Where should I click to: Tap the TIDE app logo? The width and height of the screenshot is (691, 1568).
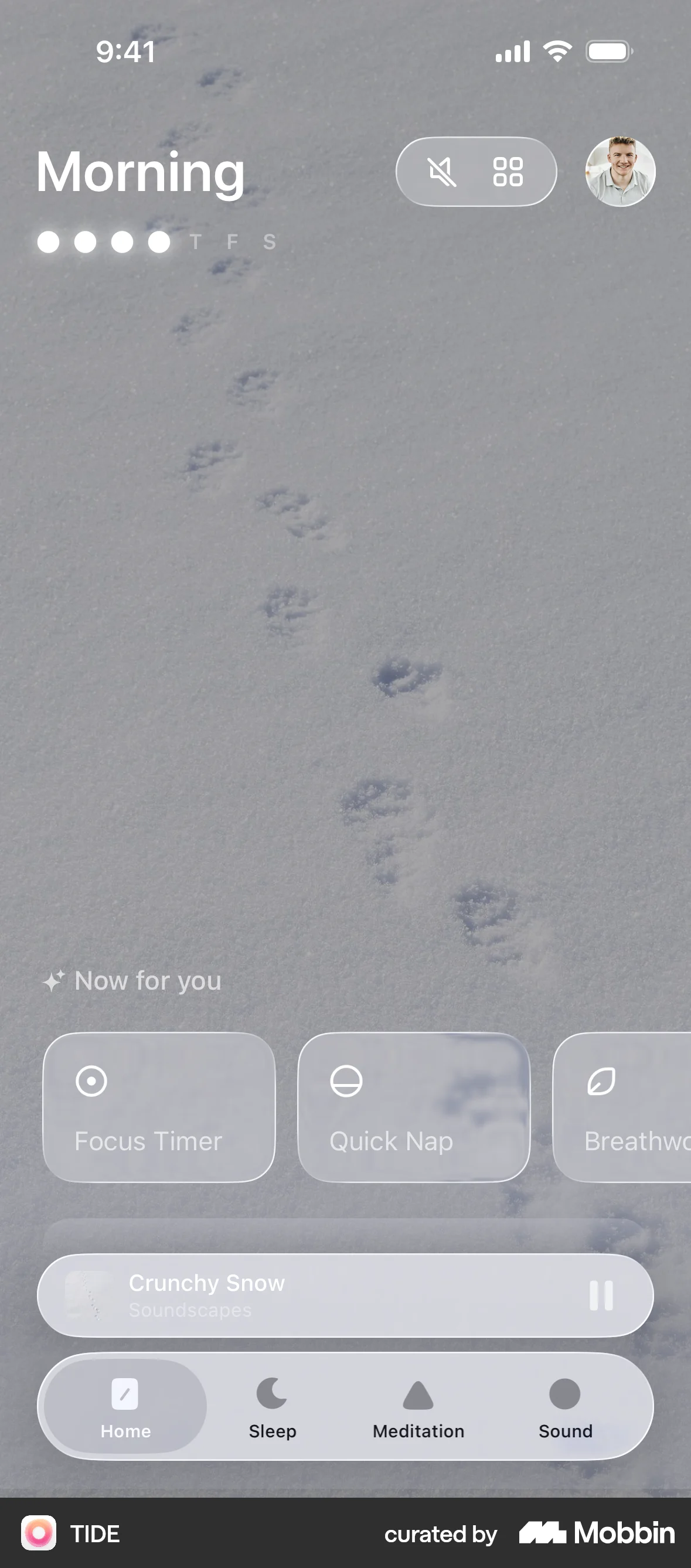click(x=38, y=1533)
